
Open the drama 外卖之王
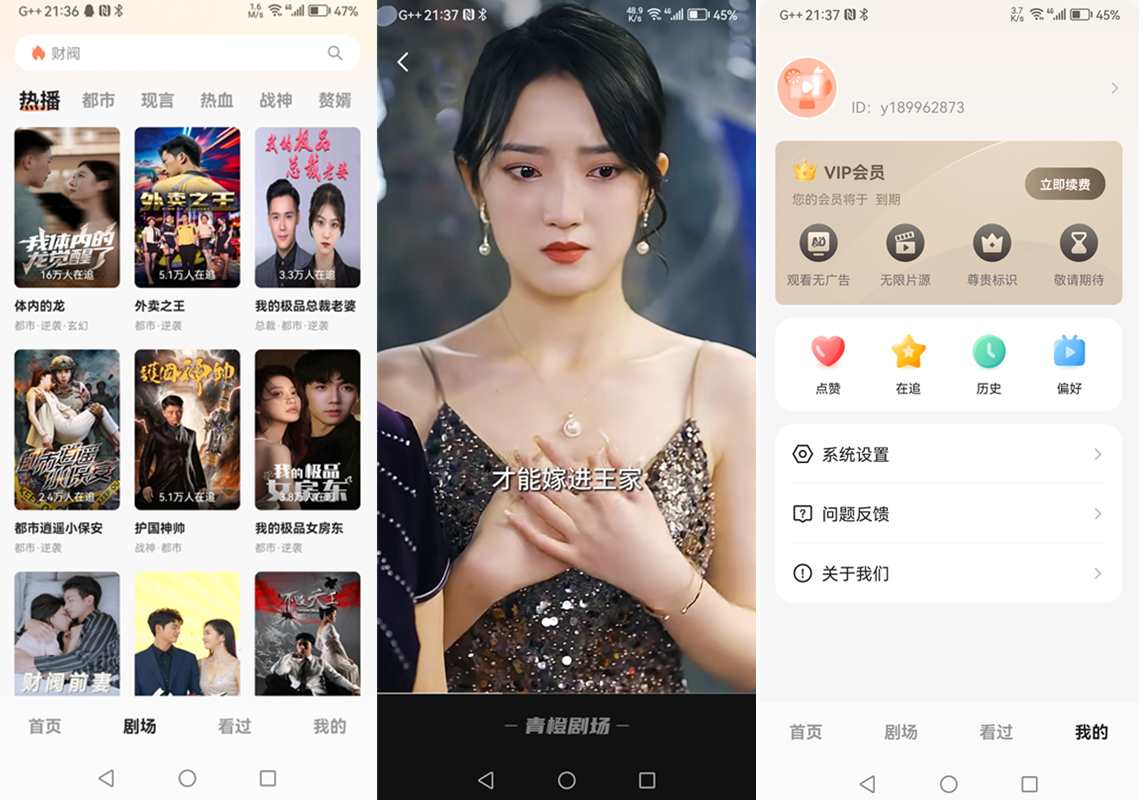[x=187, y=208]
